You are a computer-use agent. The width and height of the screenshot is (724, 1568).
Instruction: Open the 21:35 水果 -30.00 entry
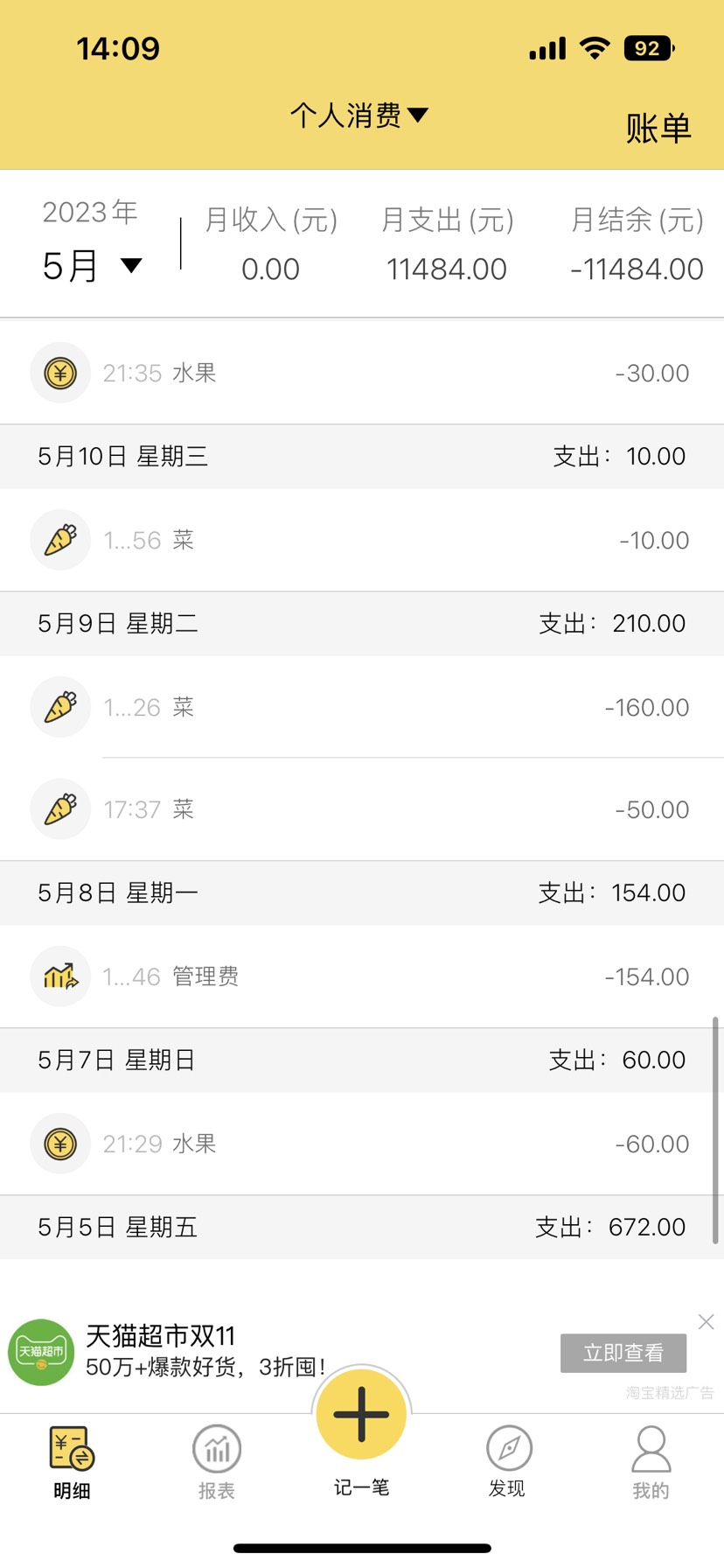click(x=362, y=374)
